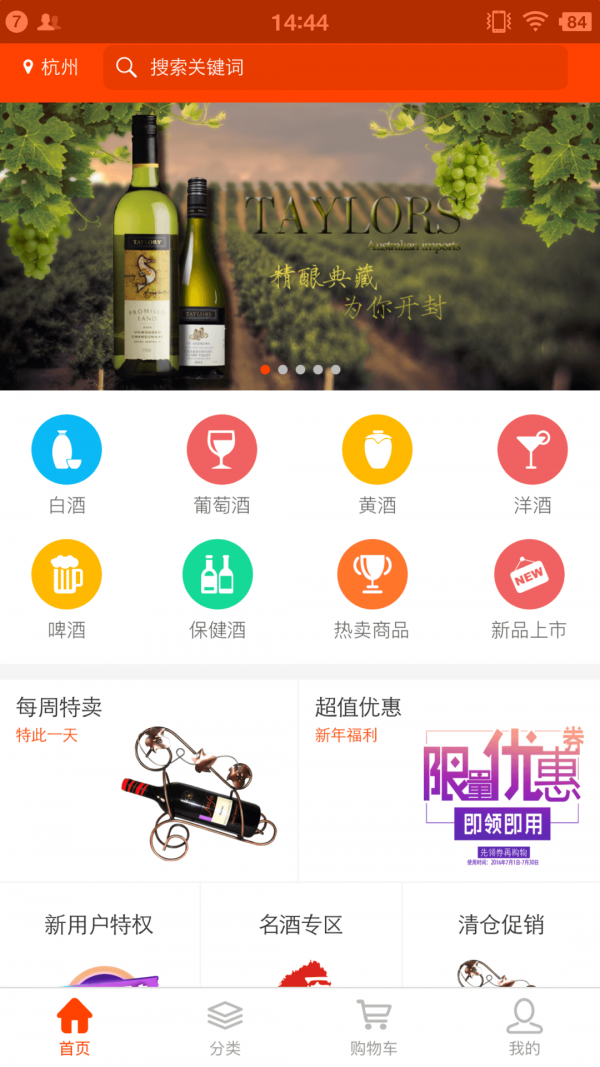Open the Taylors wine banner
This screenshot has width=600, height=1067.
(300, 245)
